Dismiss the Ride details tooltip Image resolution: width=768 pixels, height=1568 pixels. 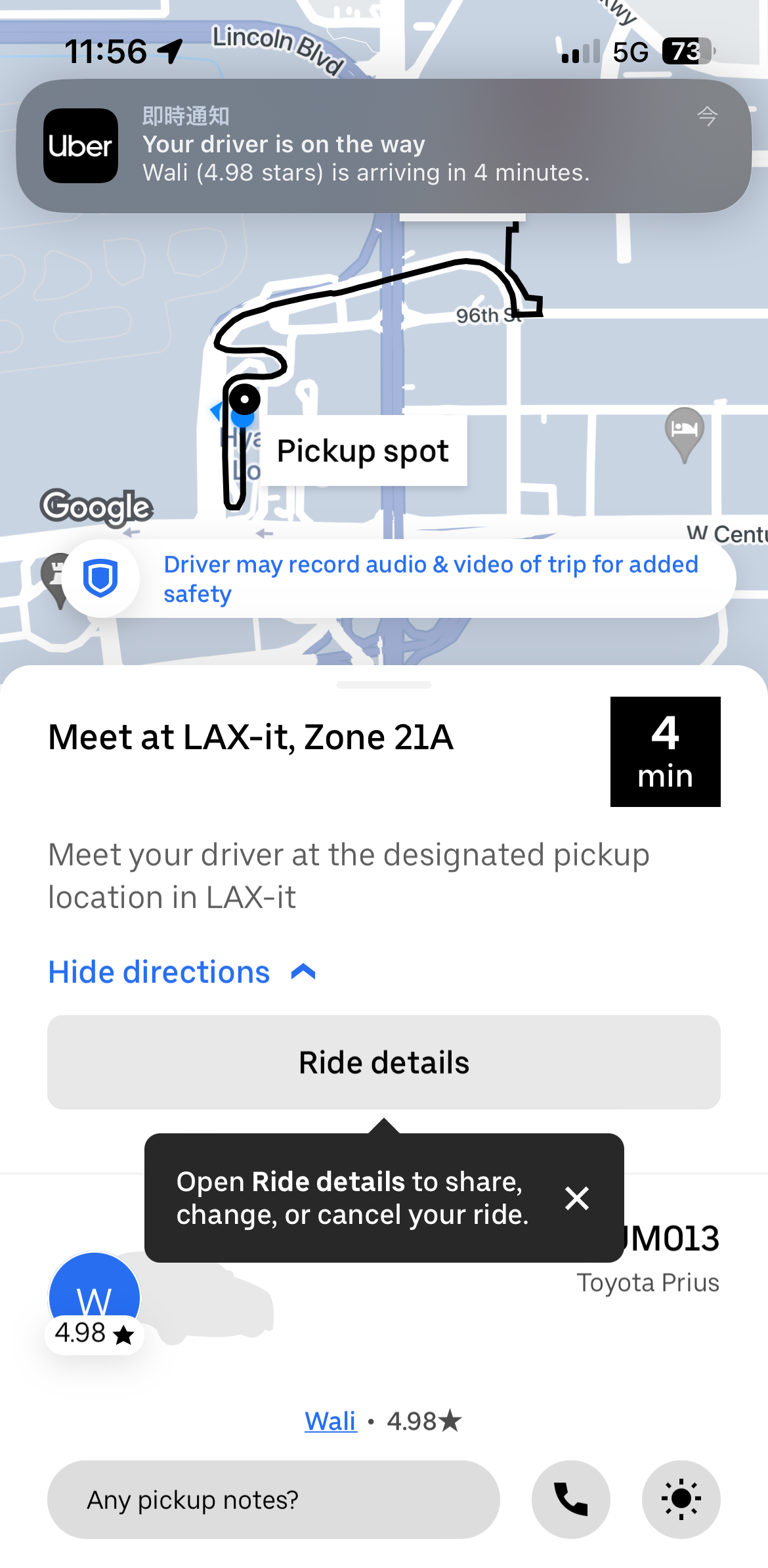tap(577, 1198)
